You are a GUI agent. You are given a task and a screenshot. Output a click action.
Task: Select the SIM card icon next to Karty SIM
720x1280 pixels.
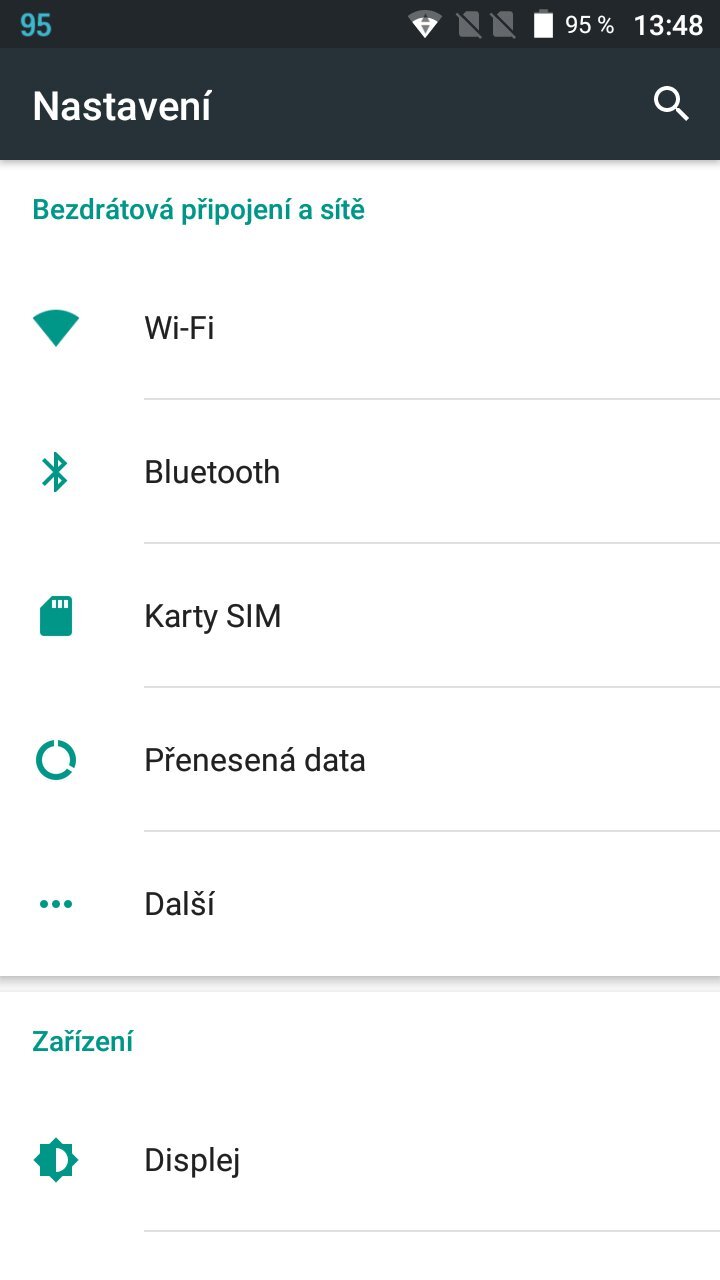(55, 615)
